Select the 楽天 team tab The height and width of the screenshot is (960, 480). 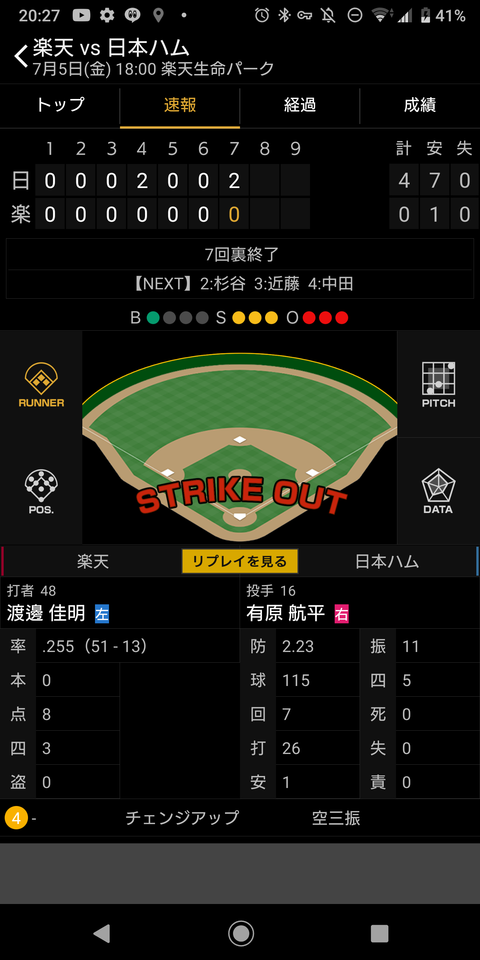coord(92,561)
